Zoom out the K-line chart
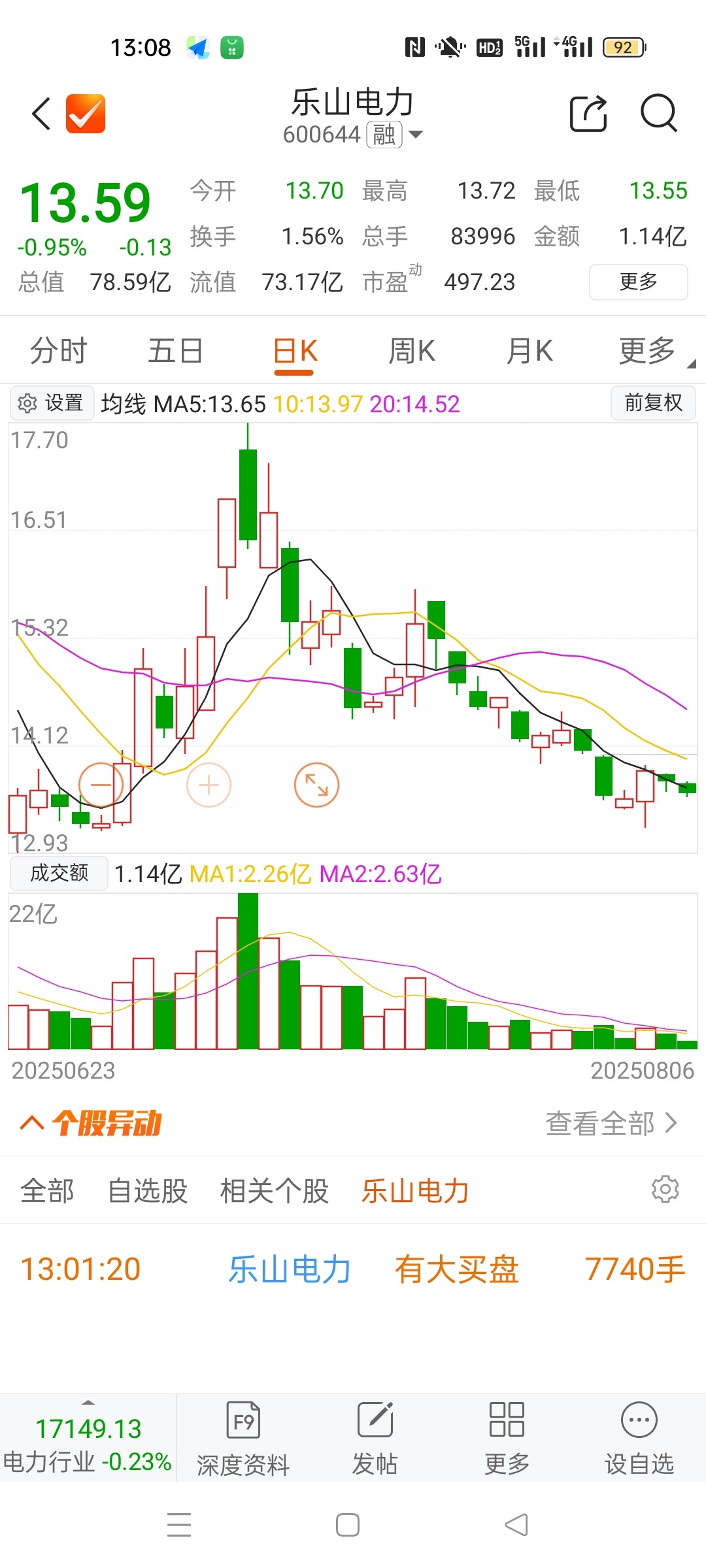 click(101, 785)
